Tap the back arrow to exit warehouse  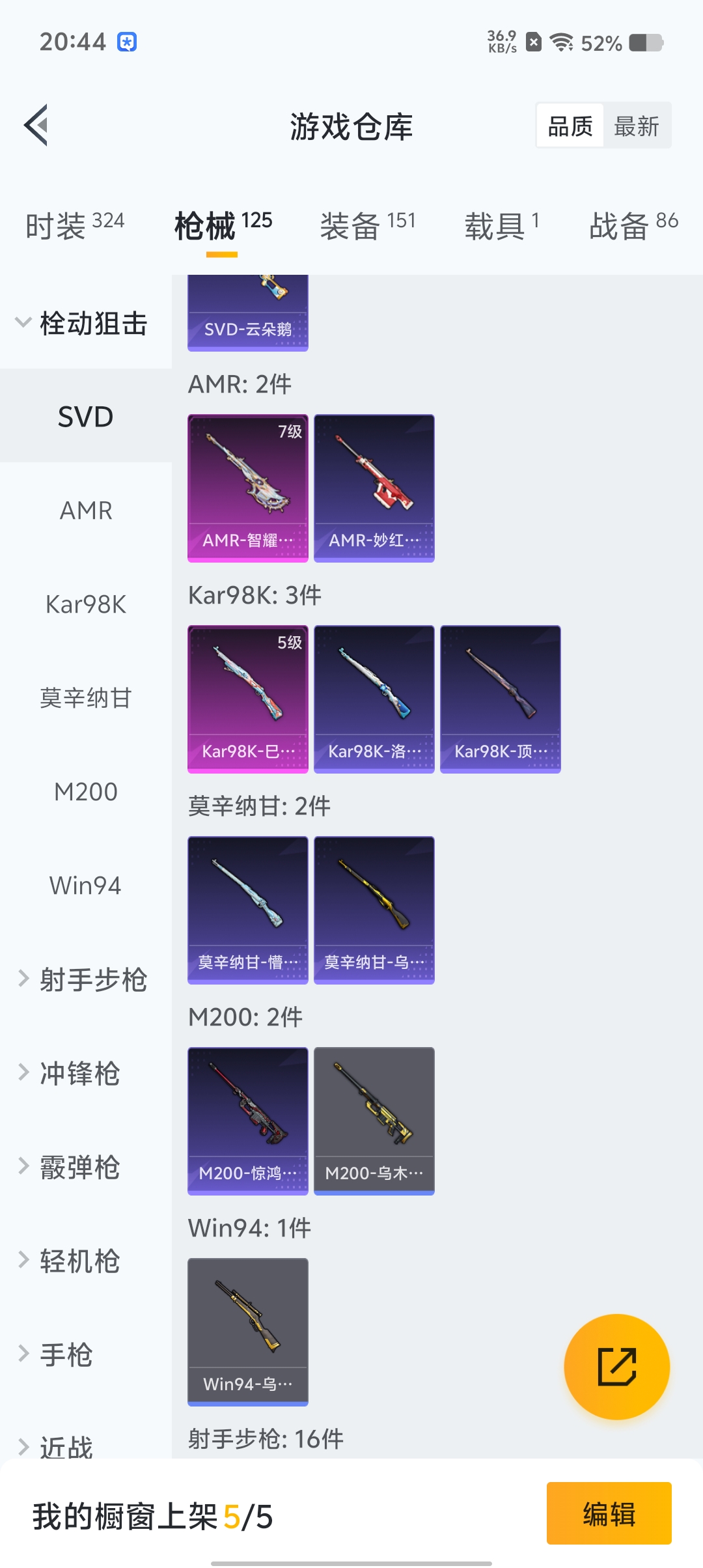click(x=37, y=125)
